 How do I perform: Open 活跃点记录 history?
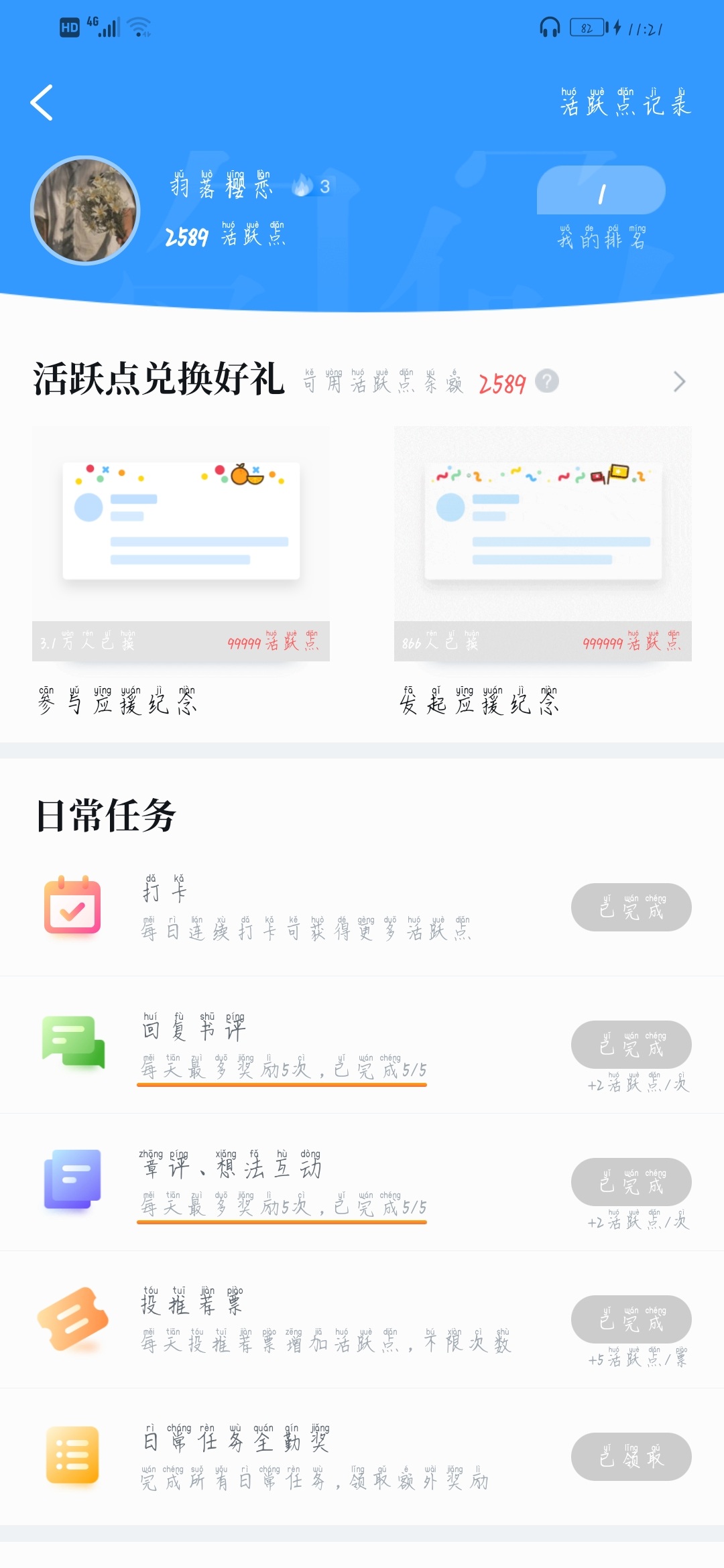pyautogui.click(x=625, y=102)
